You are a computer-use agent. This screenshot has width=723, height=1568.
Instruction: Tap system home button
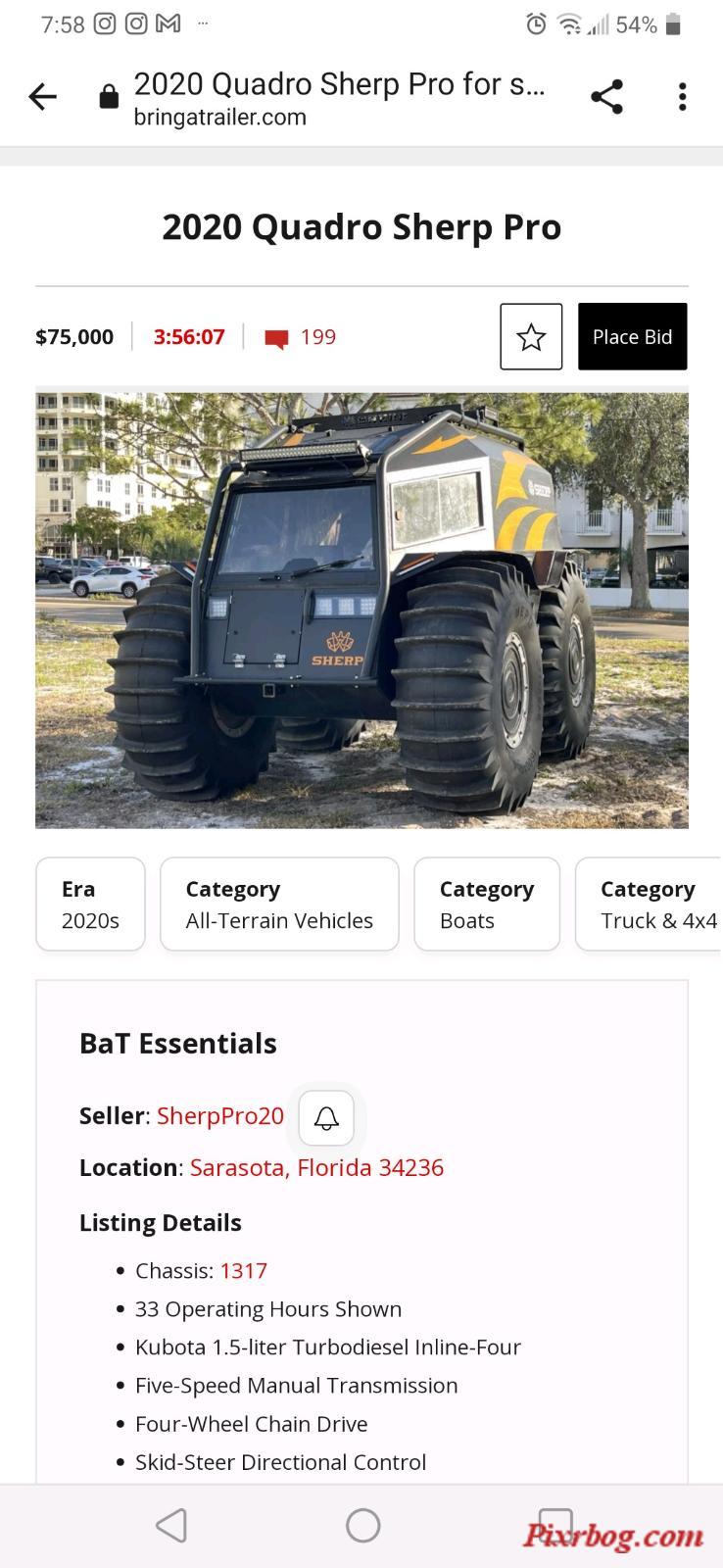[362, 1525]
